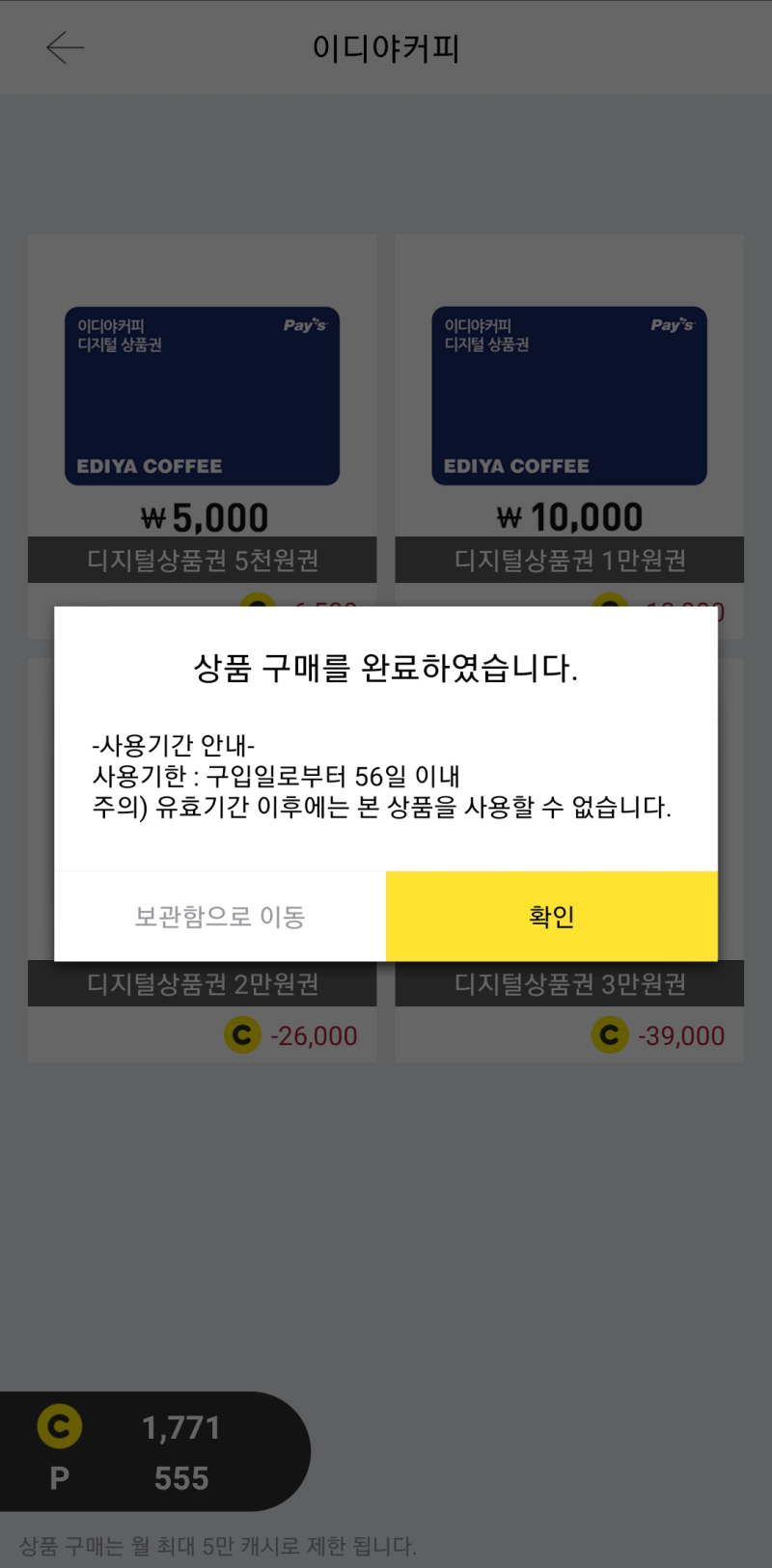Tap the C cash balance icon showing 1,771
Screen dimensions: 772x1568
pos(59,1427)
